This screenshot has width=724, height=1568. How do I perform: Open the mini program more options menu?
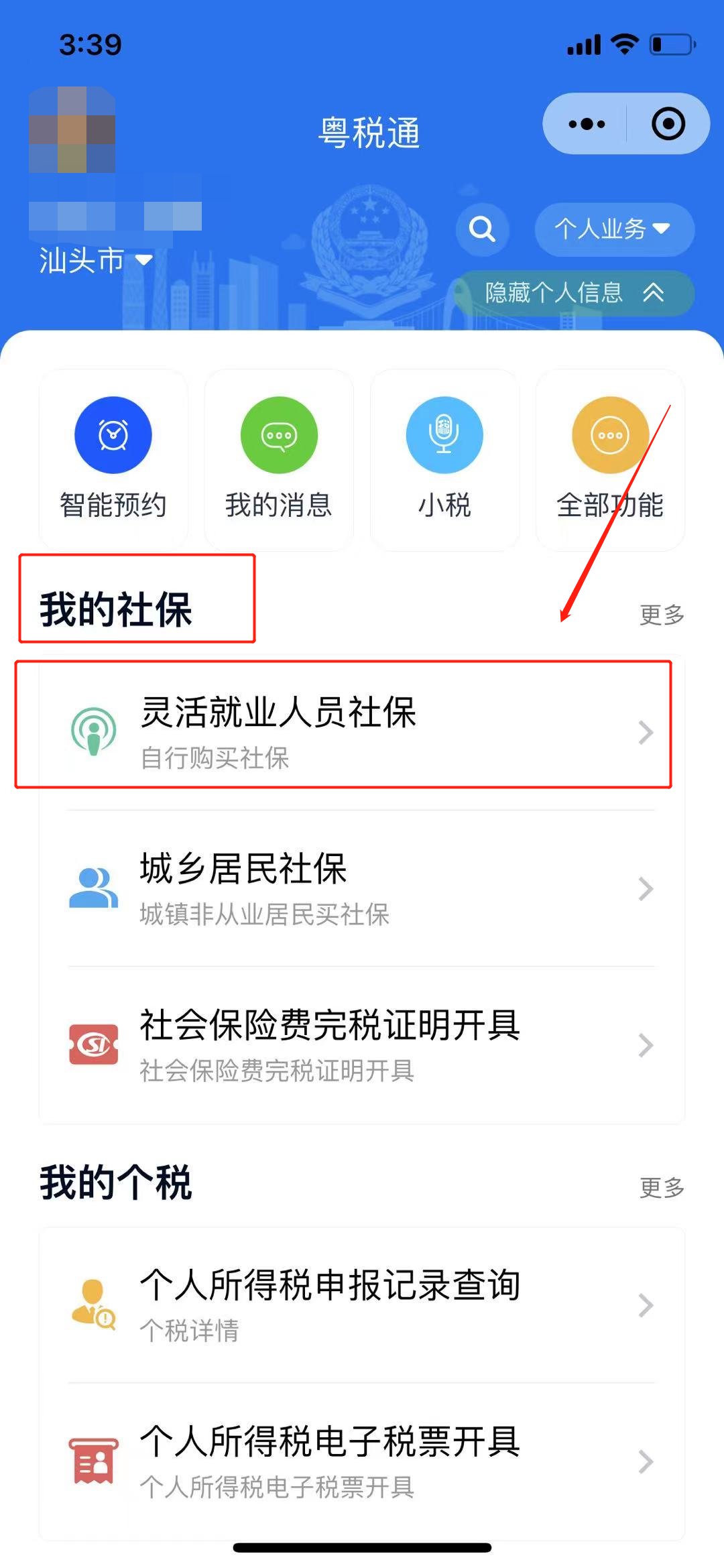587,124
